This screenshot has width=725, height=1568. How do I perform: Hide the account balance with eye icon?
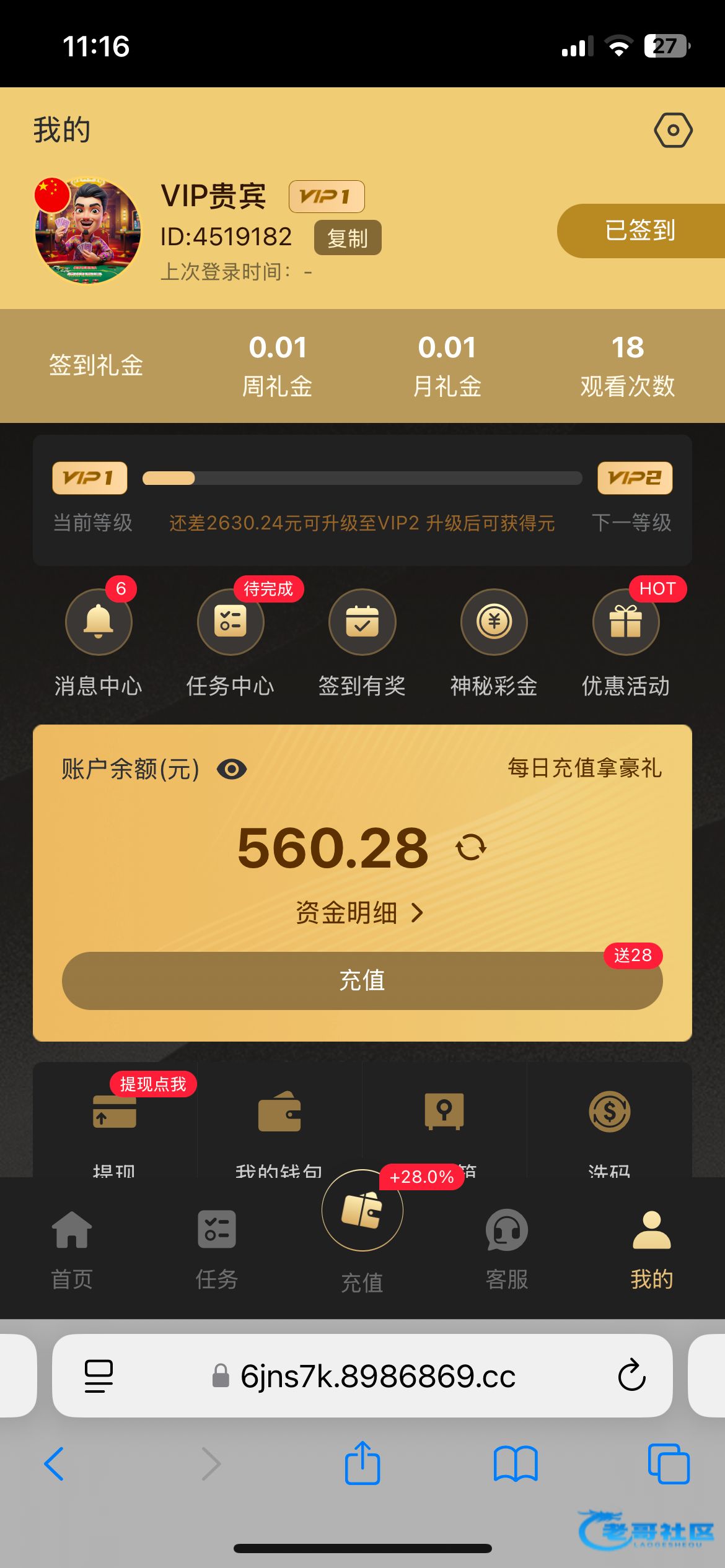(x=232, y=769)
